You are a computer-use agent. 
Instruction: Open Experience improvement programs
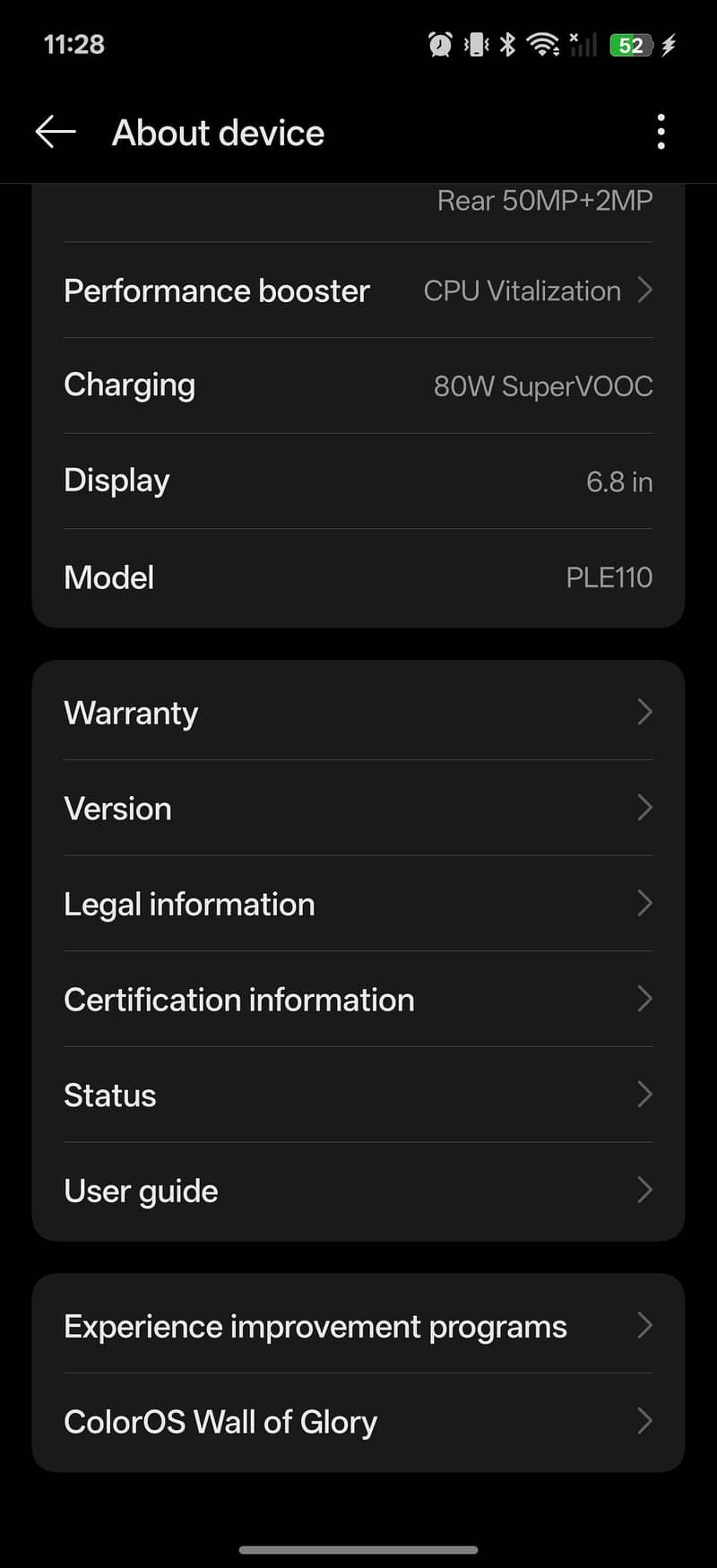point(358,1326)
